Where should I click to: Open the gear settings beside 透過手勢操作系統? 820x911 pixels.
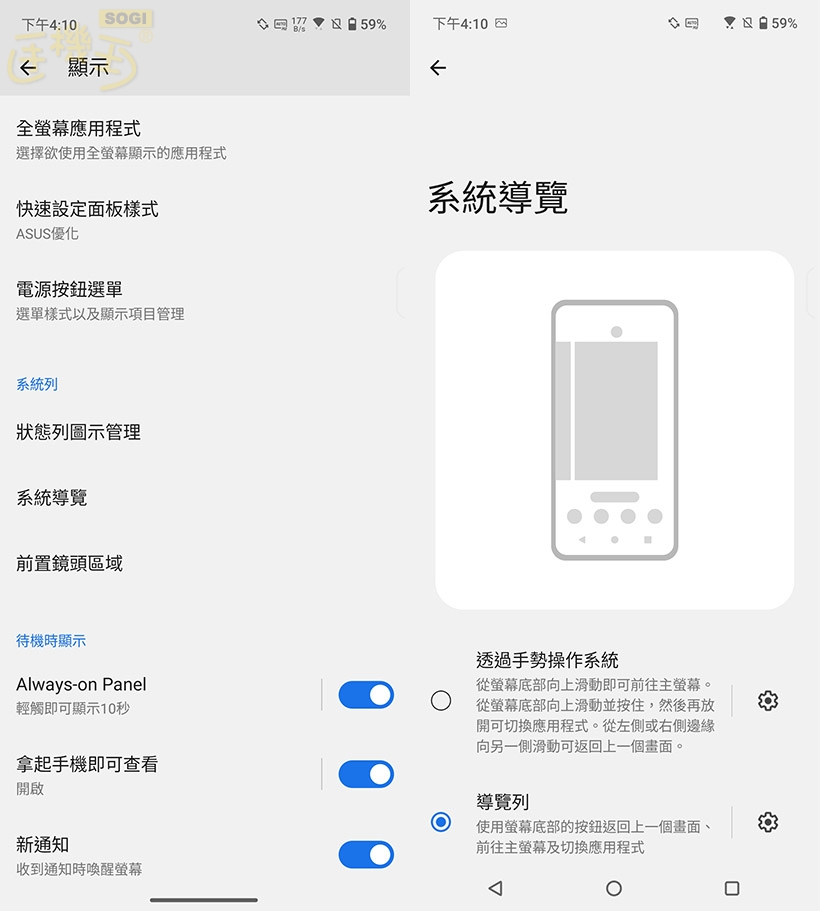click(767, 700)
